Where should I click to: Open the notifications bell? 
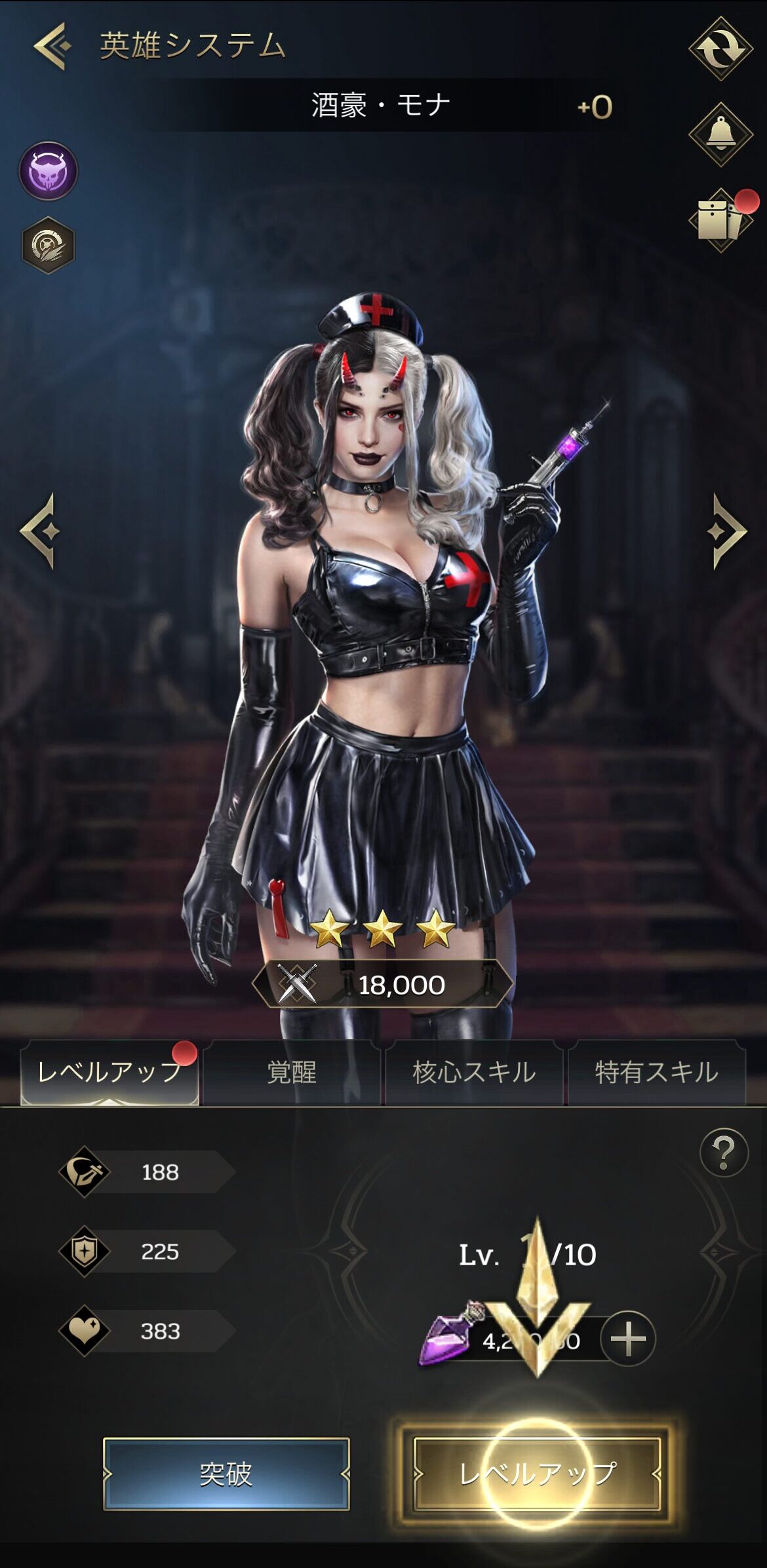(x=720, y=134)
